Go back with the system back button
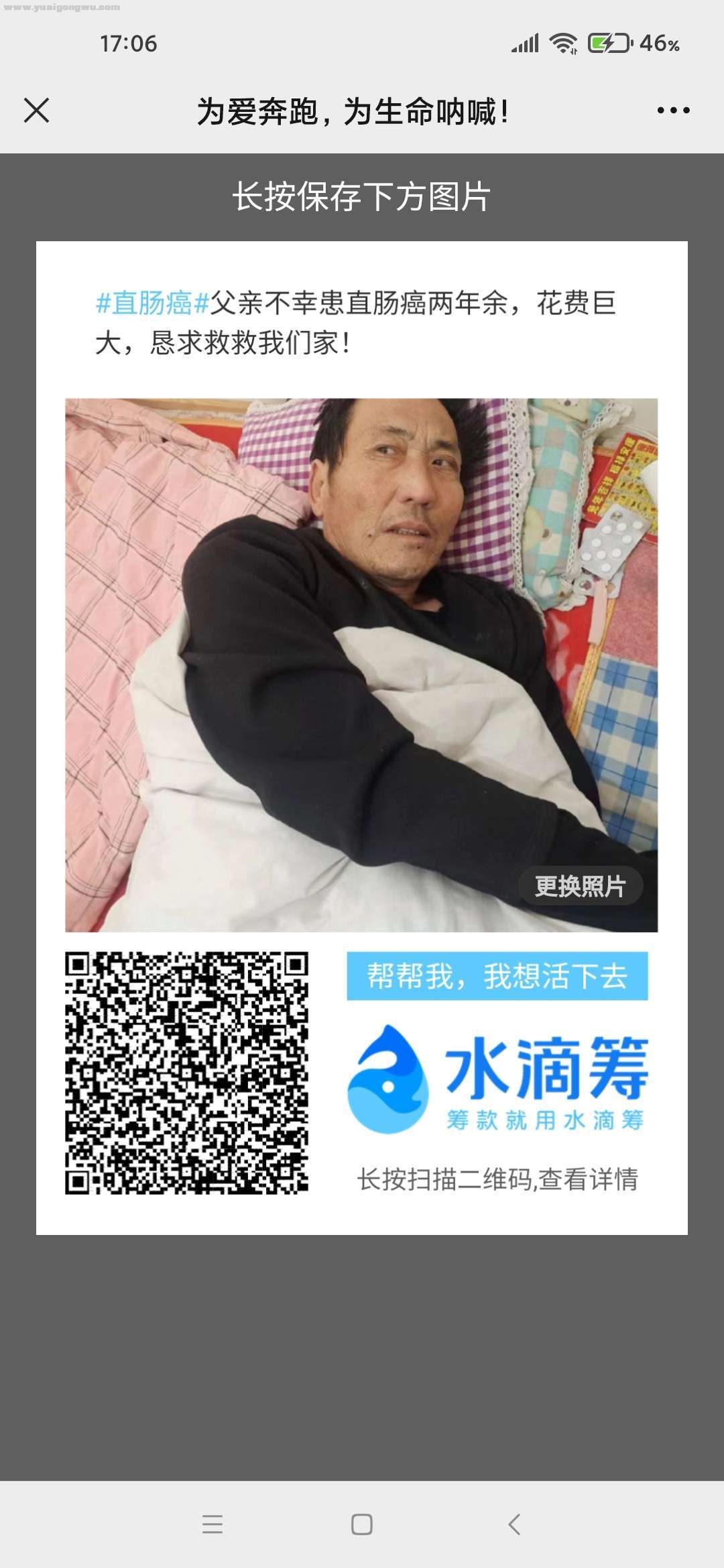 (514, 1524)
